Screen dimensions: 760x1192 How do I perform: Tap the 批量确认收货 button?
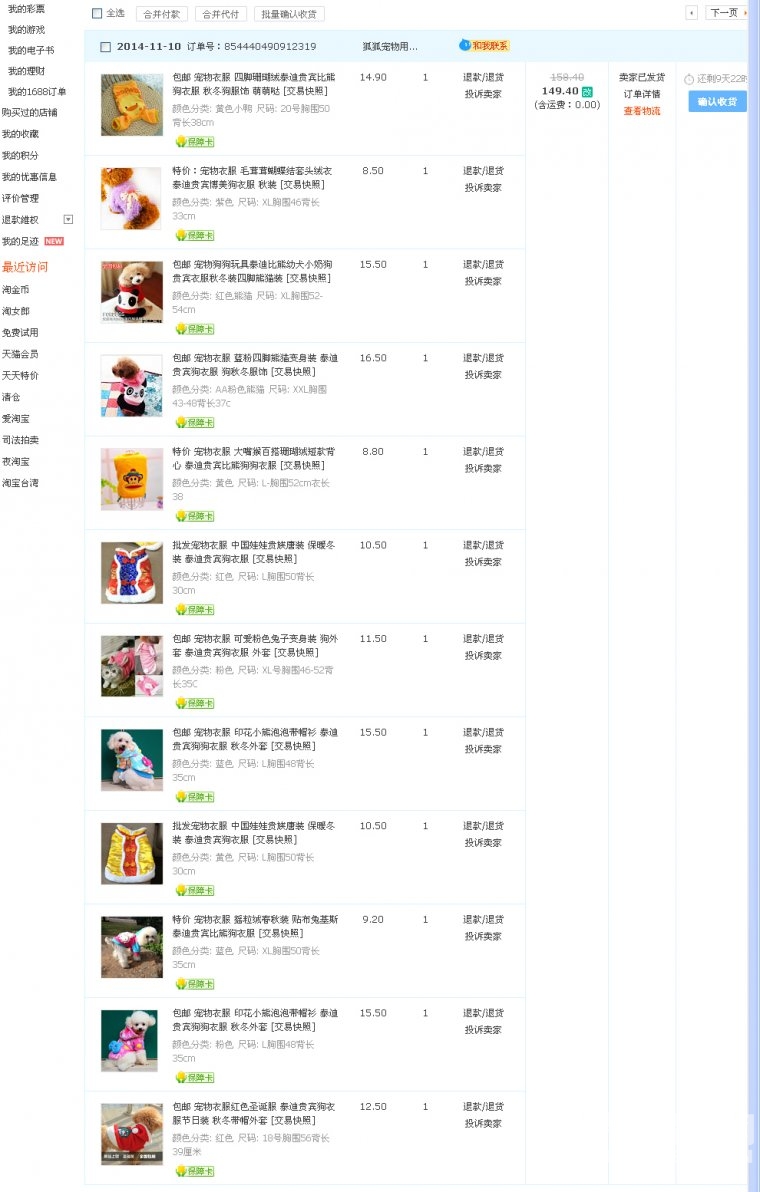(x=288, y=14)
